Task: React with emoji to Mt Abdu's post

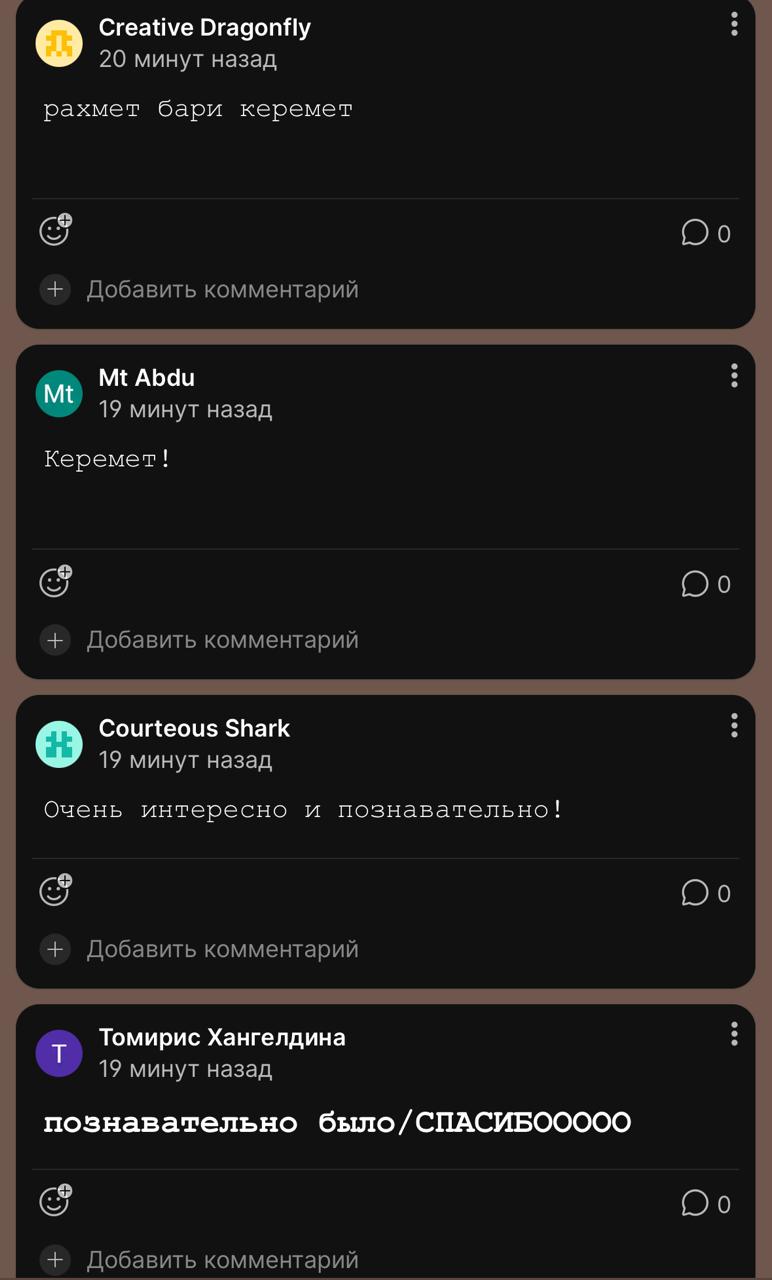Action: [x=55, y=582]
